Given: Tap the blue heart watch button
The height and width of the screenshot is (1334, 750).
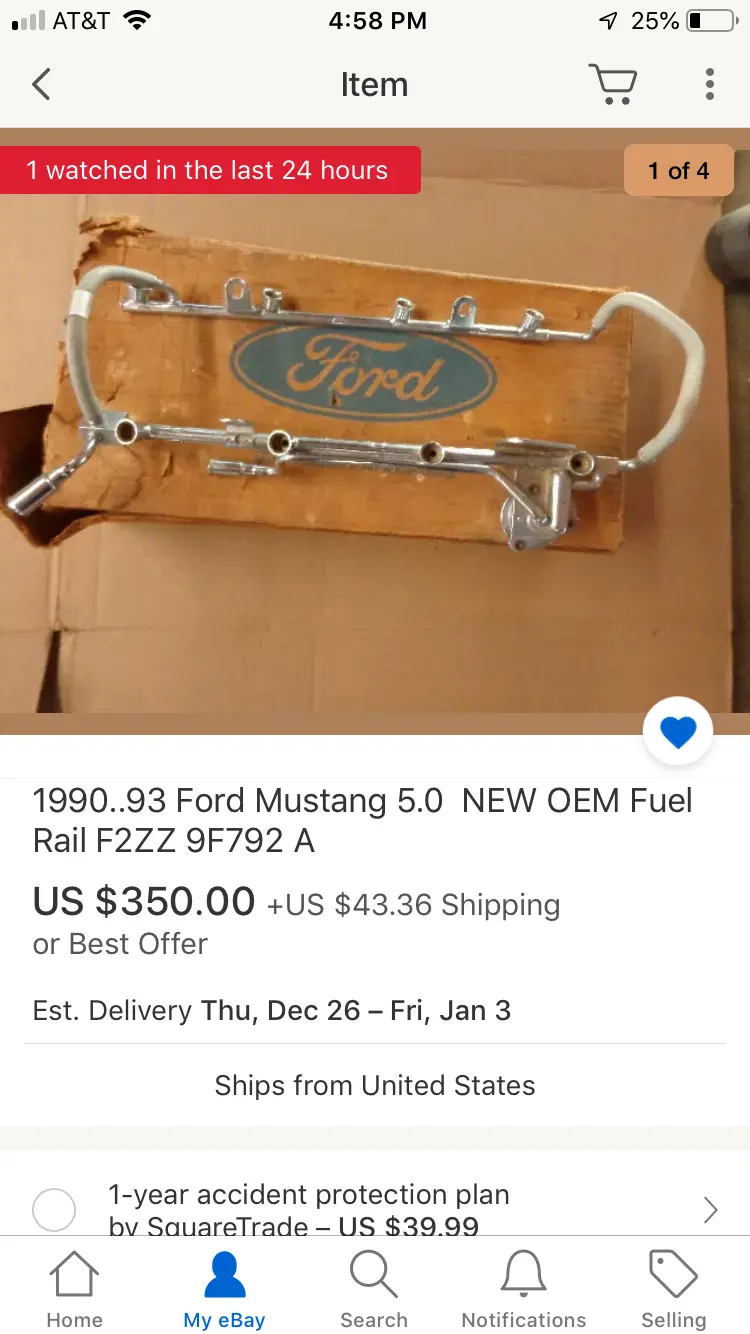Looking at the screenshot, I should click(678, 732).
